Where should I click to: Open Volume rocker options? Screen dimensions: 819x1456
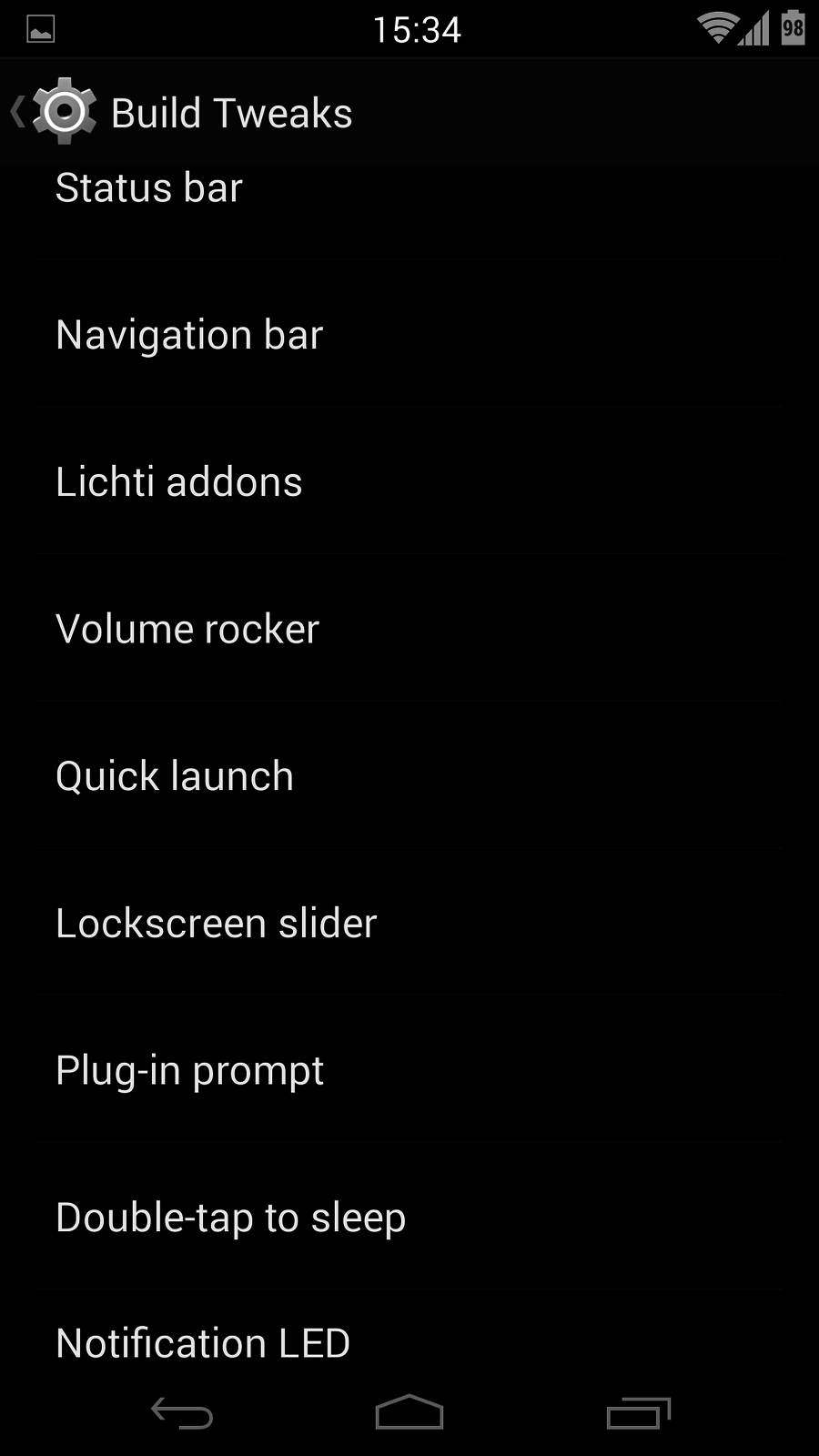point(187,630)
